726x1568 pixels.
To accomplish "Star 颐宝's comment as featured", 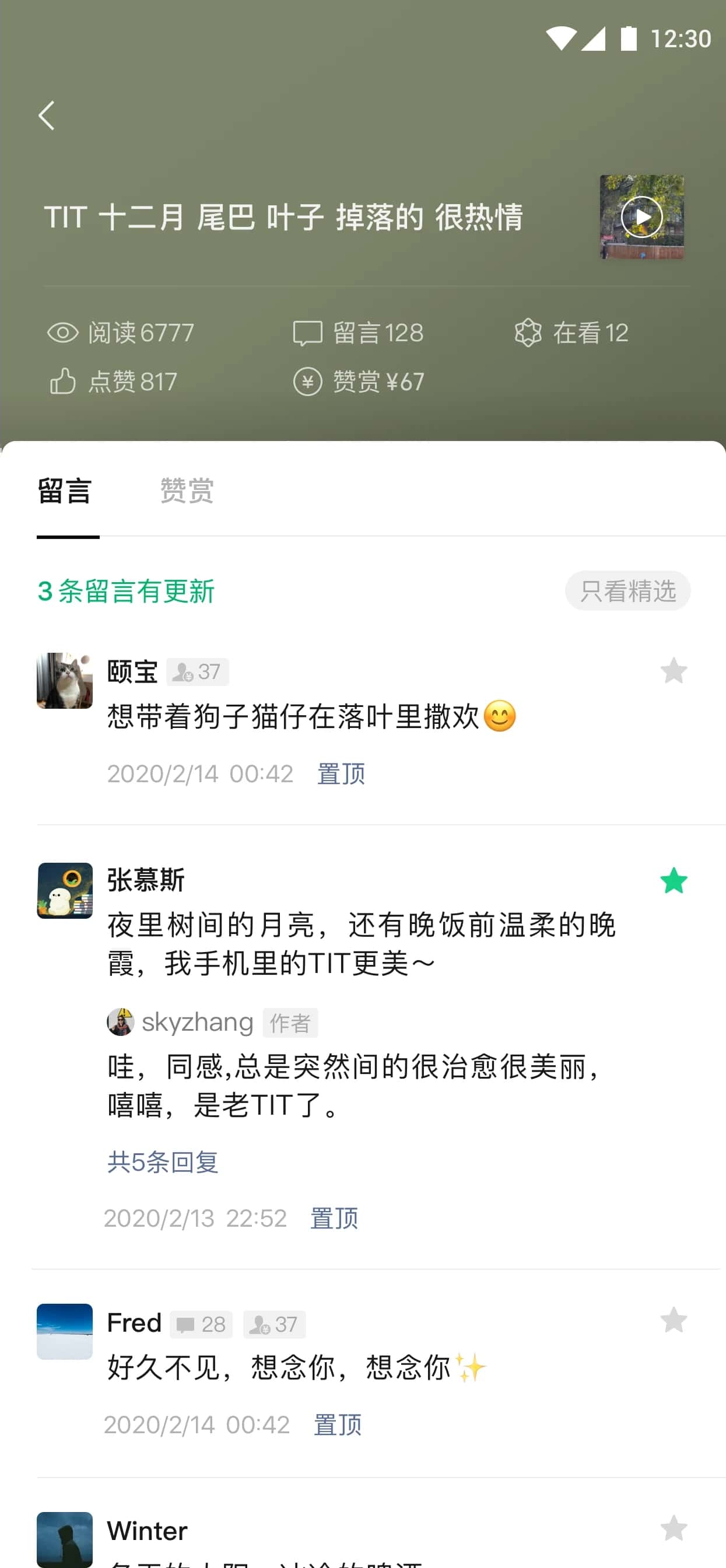I will coord(673,671).
